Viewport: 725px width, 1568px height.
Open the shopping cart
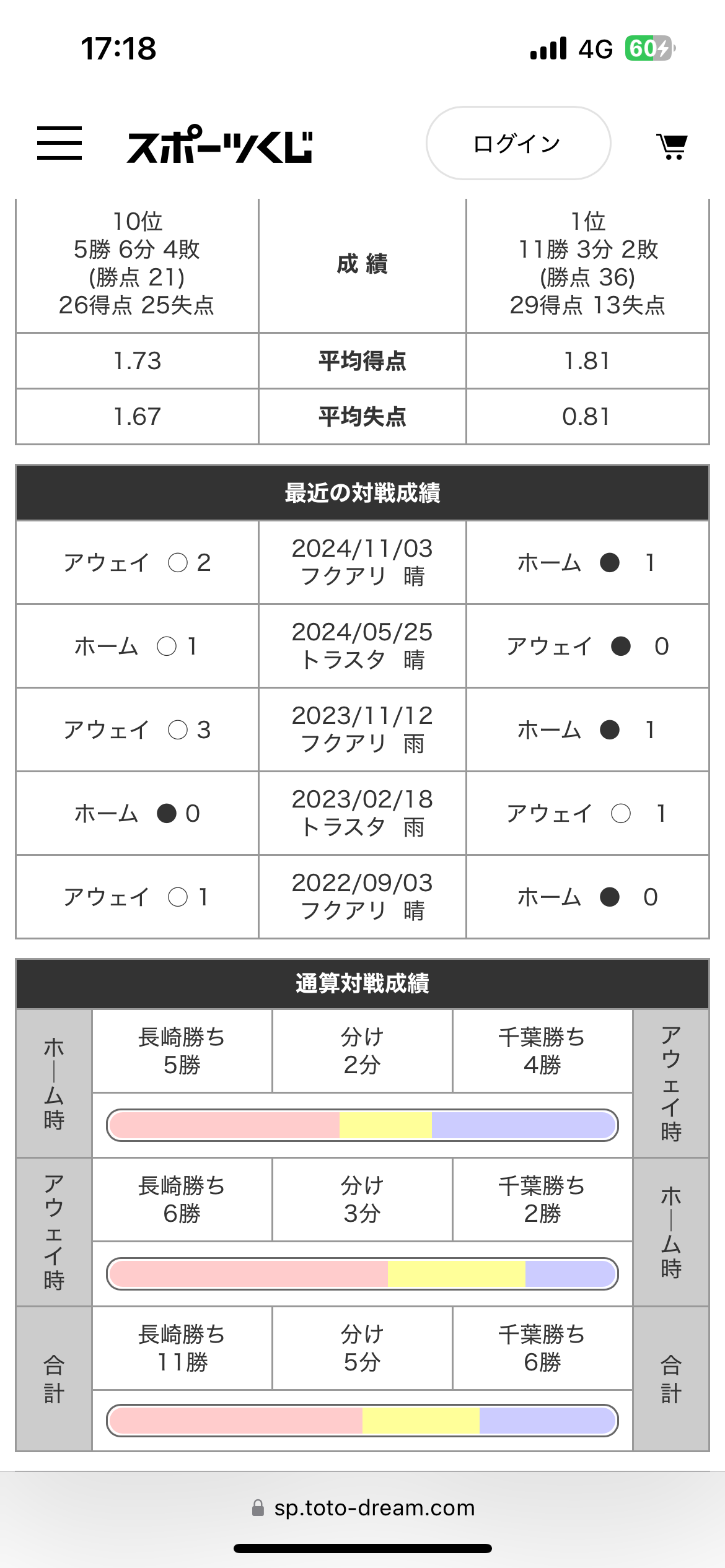click(672, 146)
